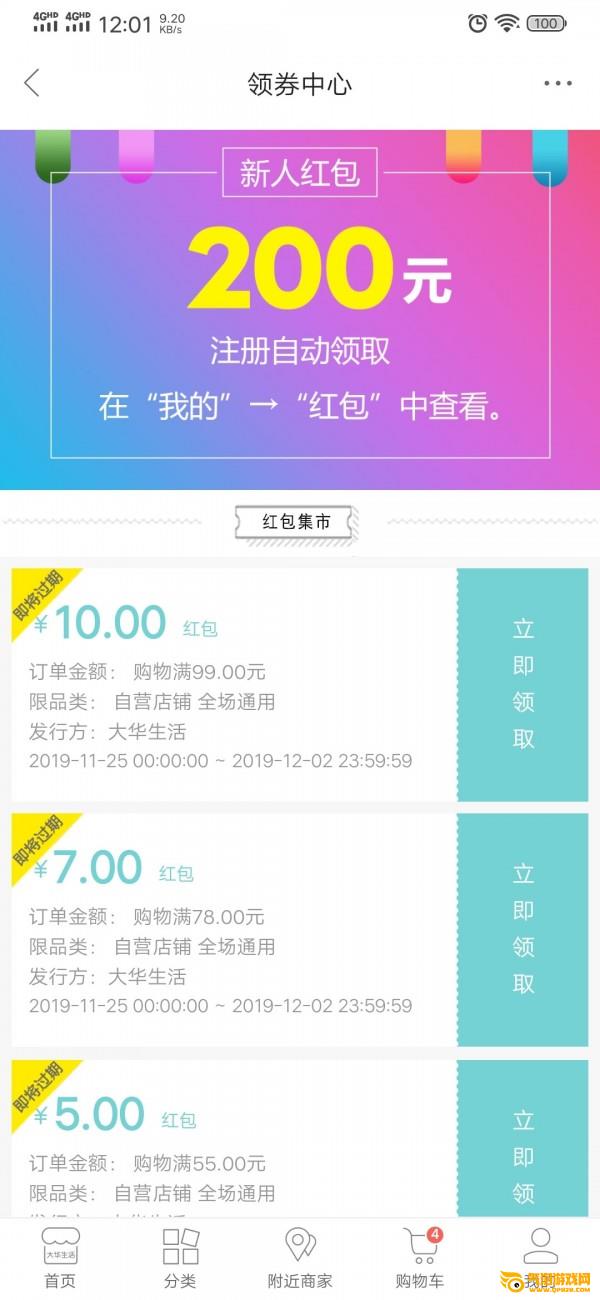The width and height of the screenshot is (600, 1300).
Task: Claim the ¥7.00 红包 with 立即领取
Action: coord(523,929)
